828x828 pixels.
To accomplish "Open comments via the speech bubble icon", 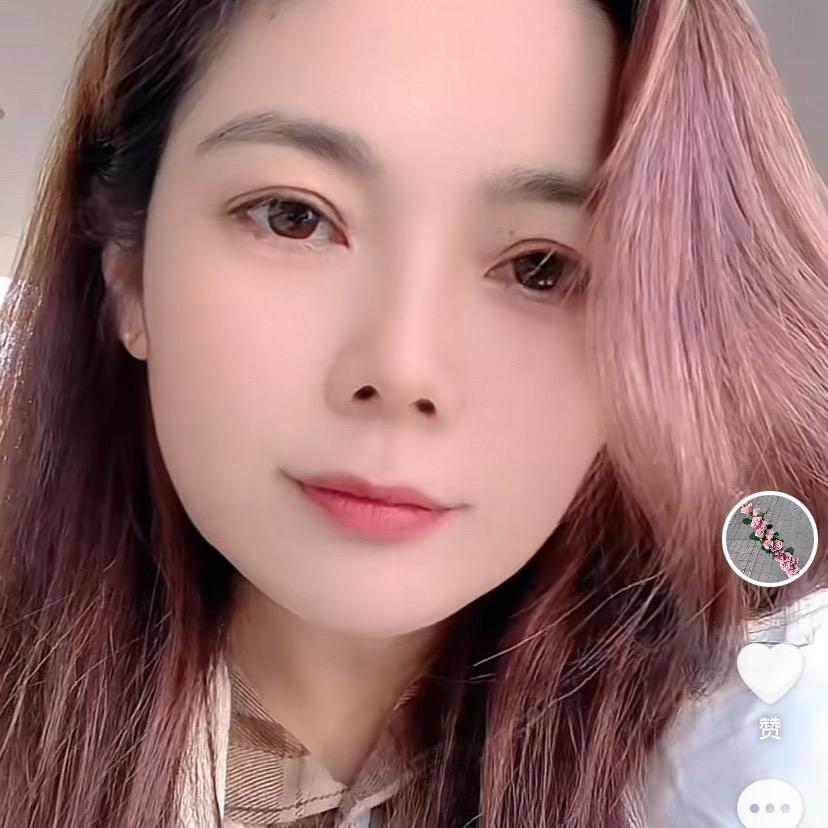I will pos(770,805).
